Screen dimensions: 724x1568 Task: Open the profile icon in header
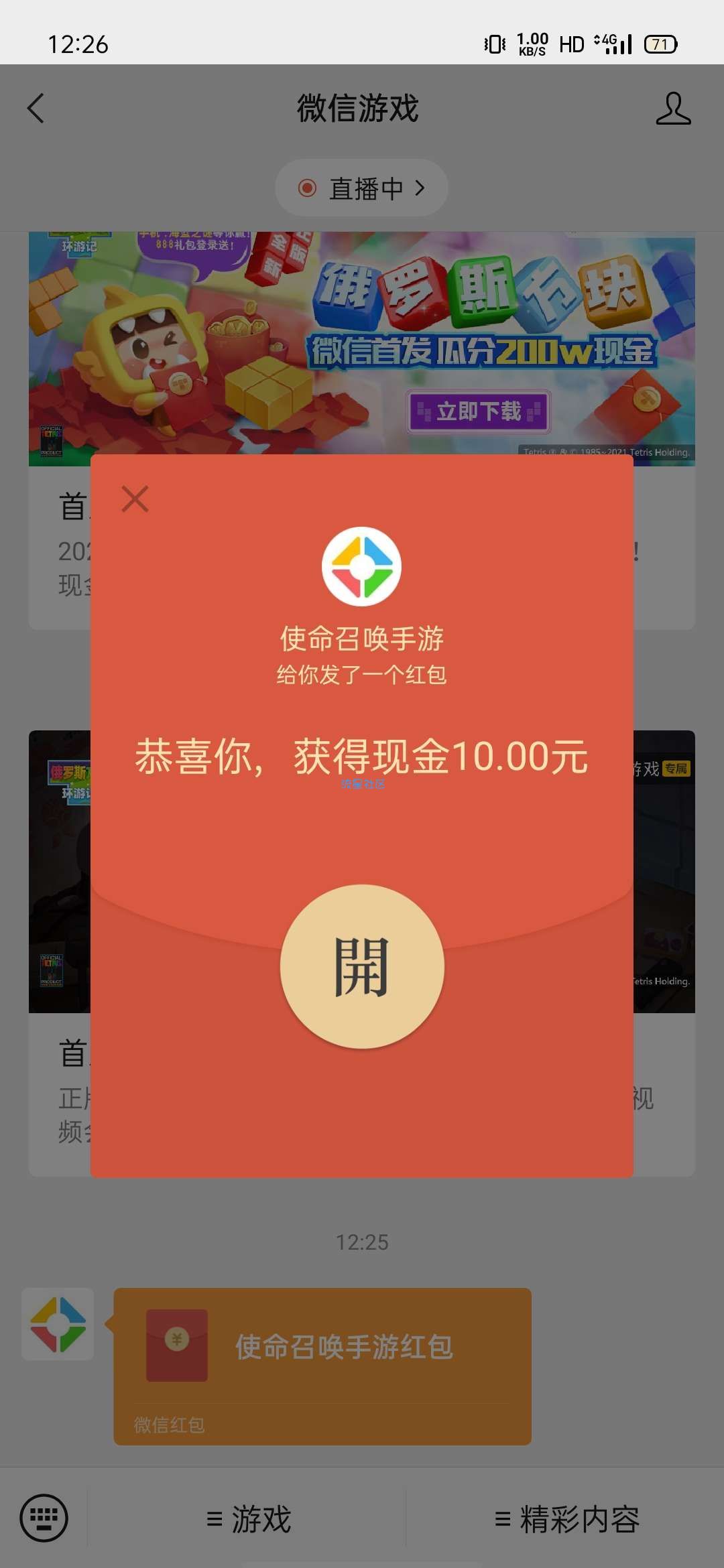(x=673, y=109)
